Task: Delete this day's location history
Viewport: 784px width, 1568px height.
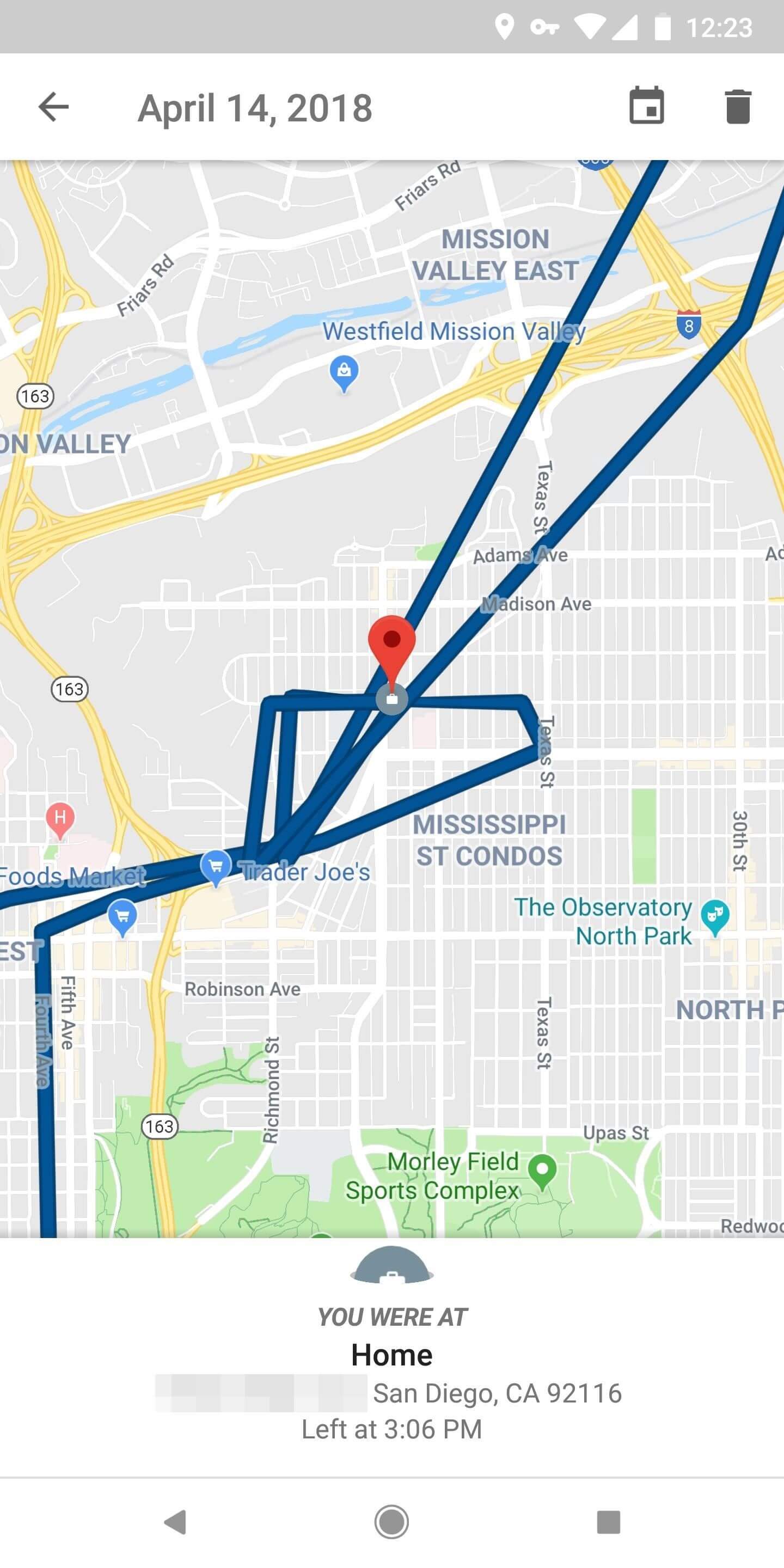Action: point(738,107)
